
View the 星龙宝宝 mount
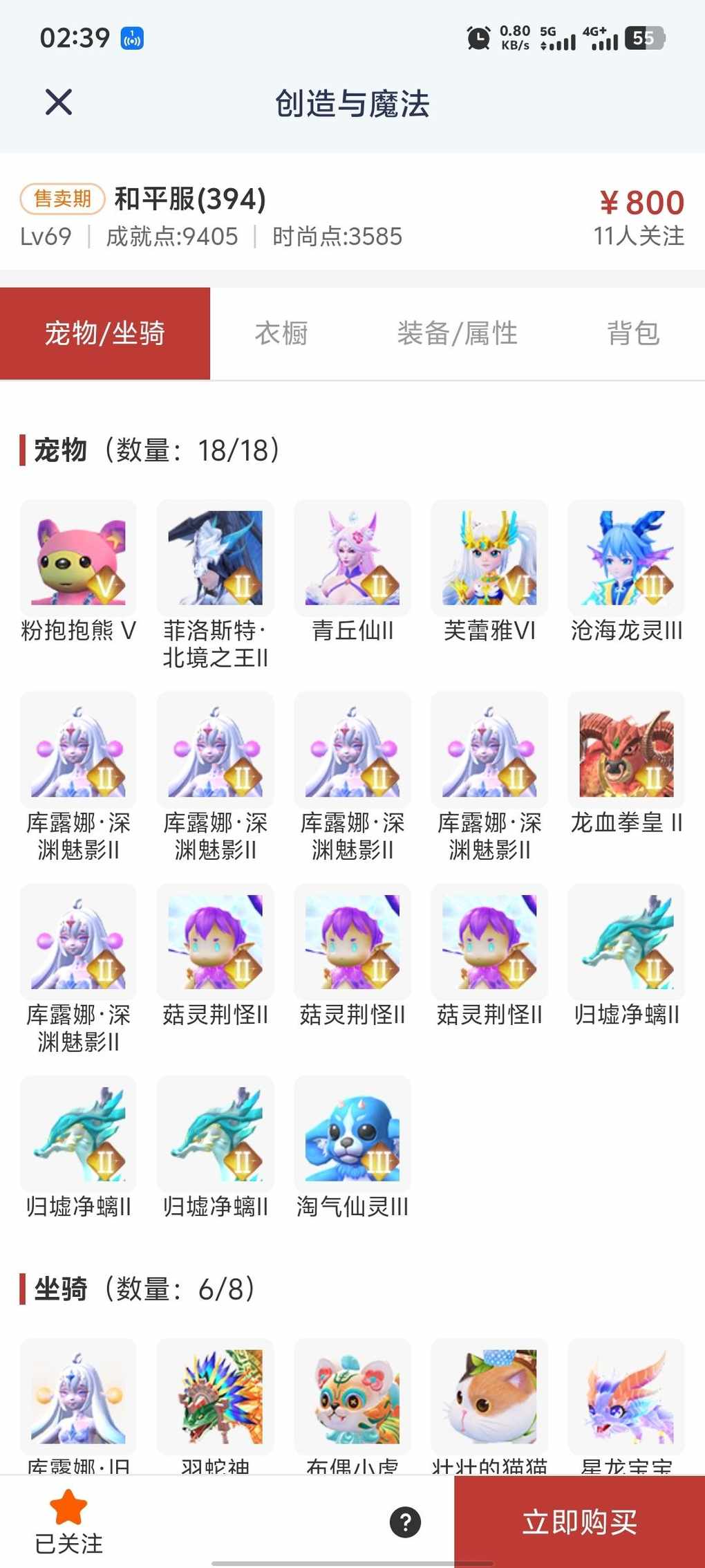pos(626,1396)
